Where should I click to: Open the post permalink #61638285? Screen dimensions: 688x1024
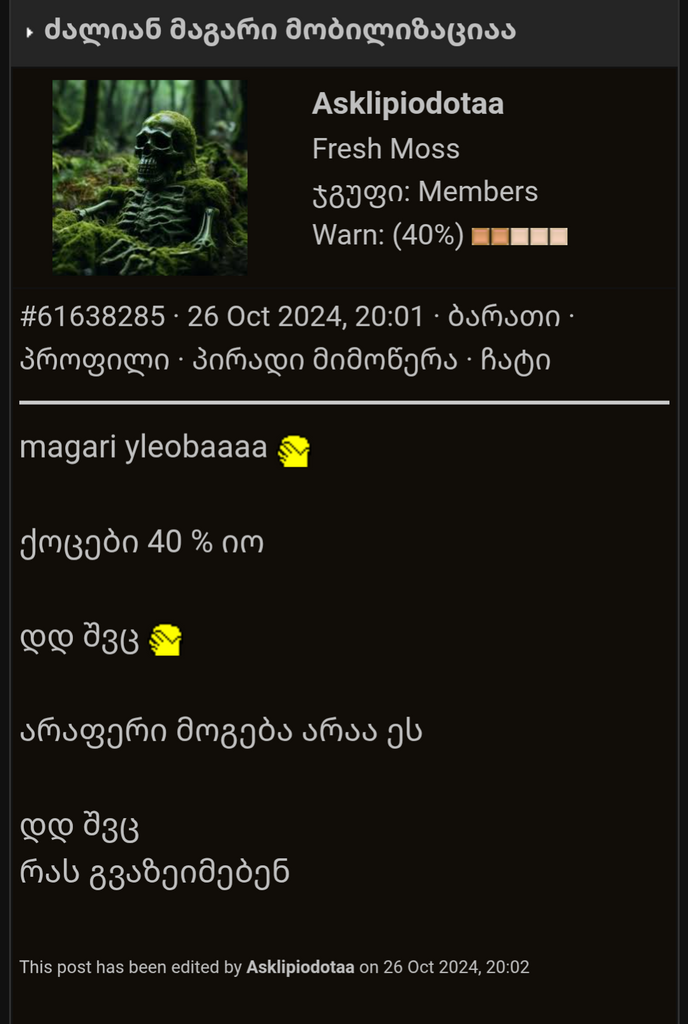coord(92,317)
